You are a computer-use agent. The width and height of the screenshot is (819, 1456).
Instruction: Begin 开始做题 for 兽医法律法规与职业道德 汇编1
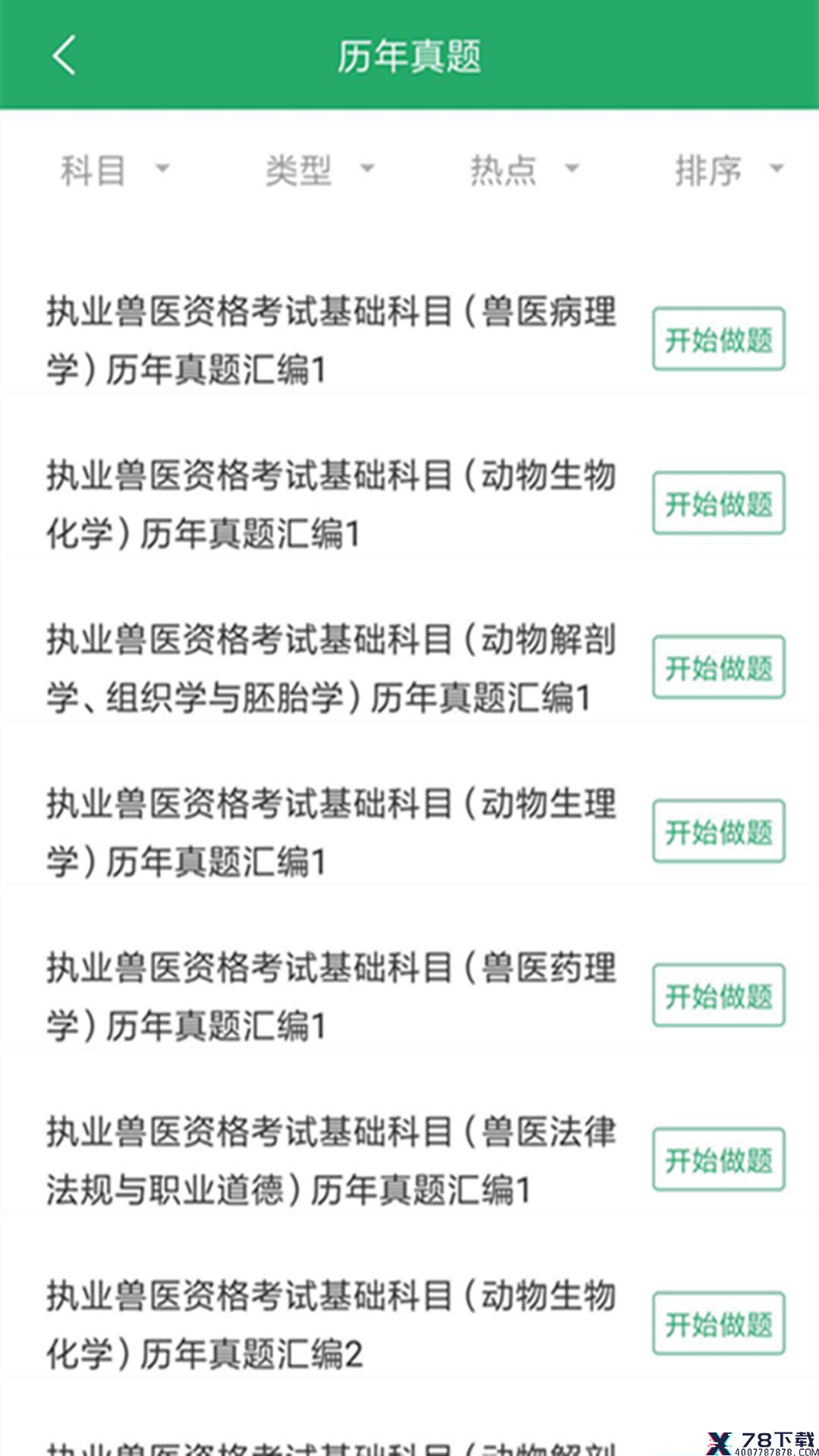click(718, 1159)
